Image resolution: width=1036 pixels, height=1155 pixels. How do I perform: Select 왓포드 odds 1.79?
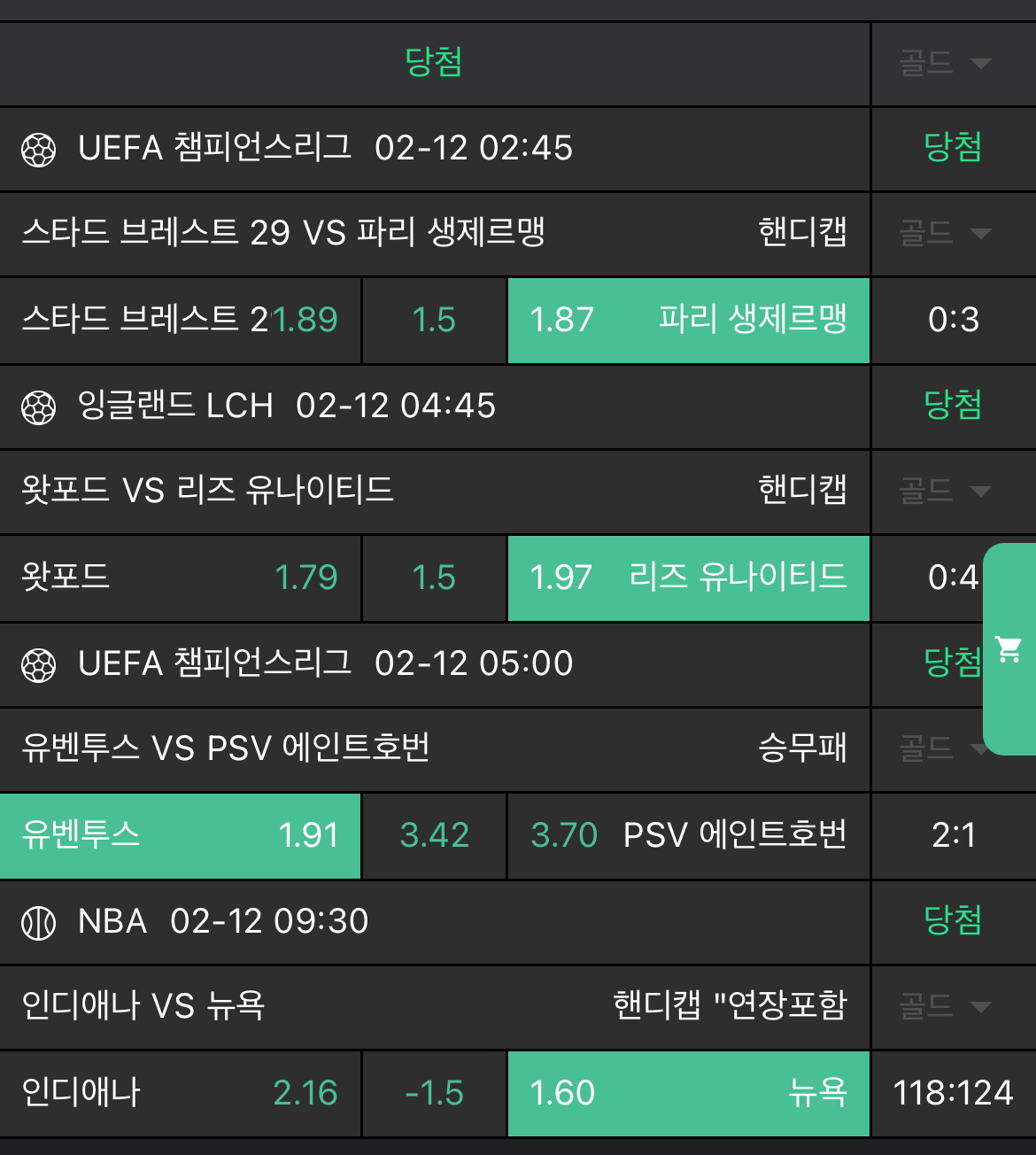181,577
